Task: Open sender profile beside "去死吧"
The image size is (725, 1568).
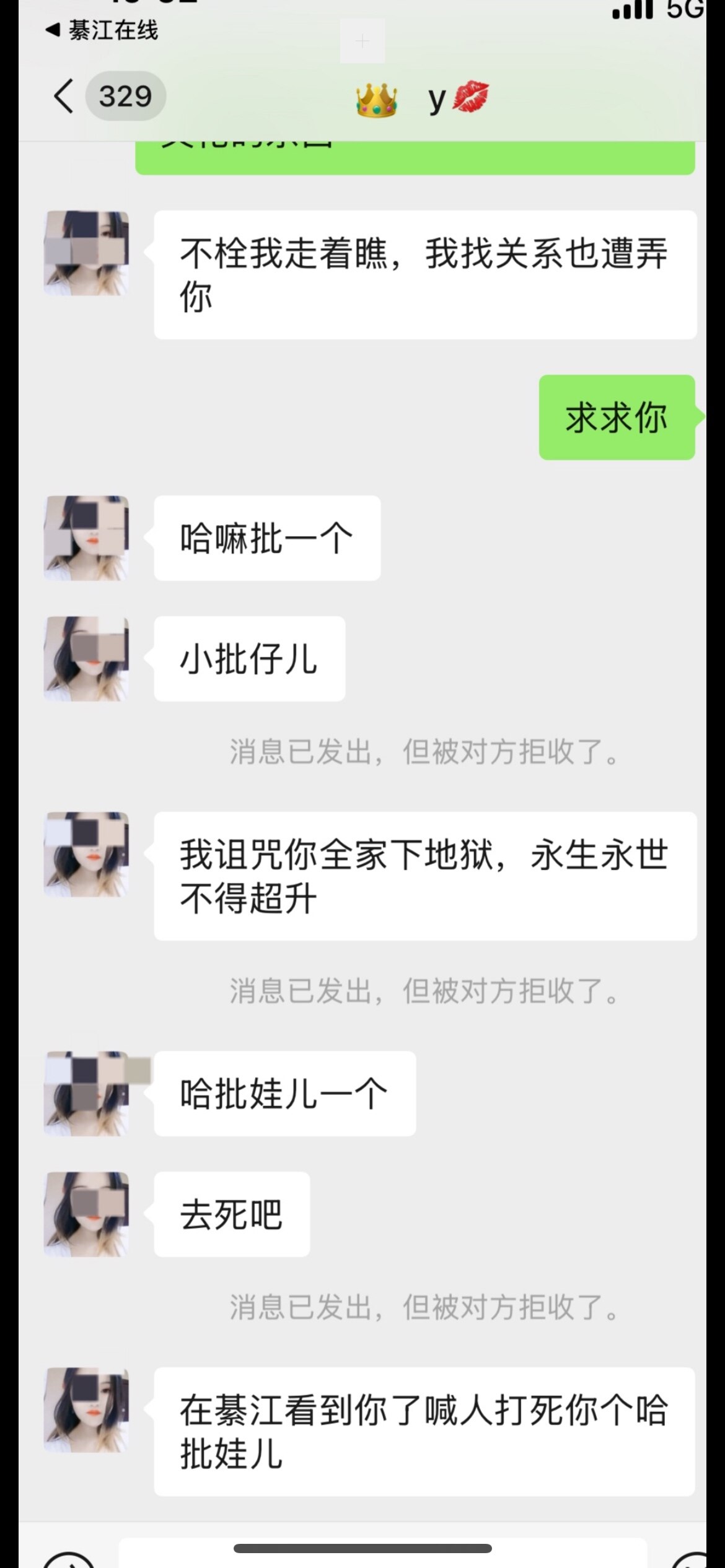Action: (86, 1214)
